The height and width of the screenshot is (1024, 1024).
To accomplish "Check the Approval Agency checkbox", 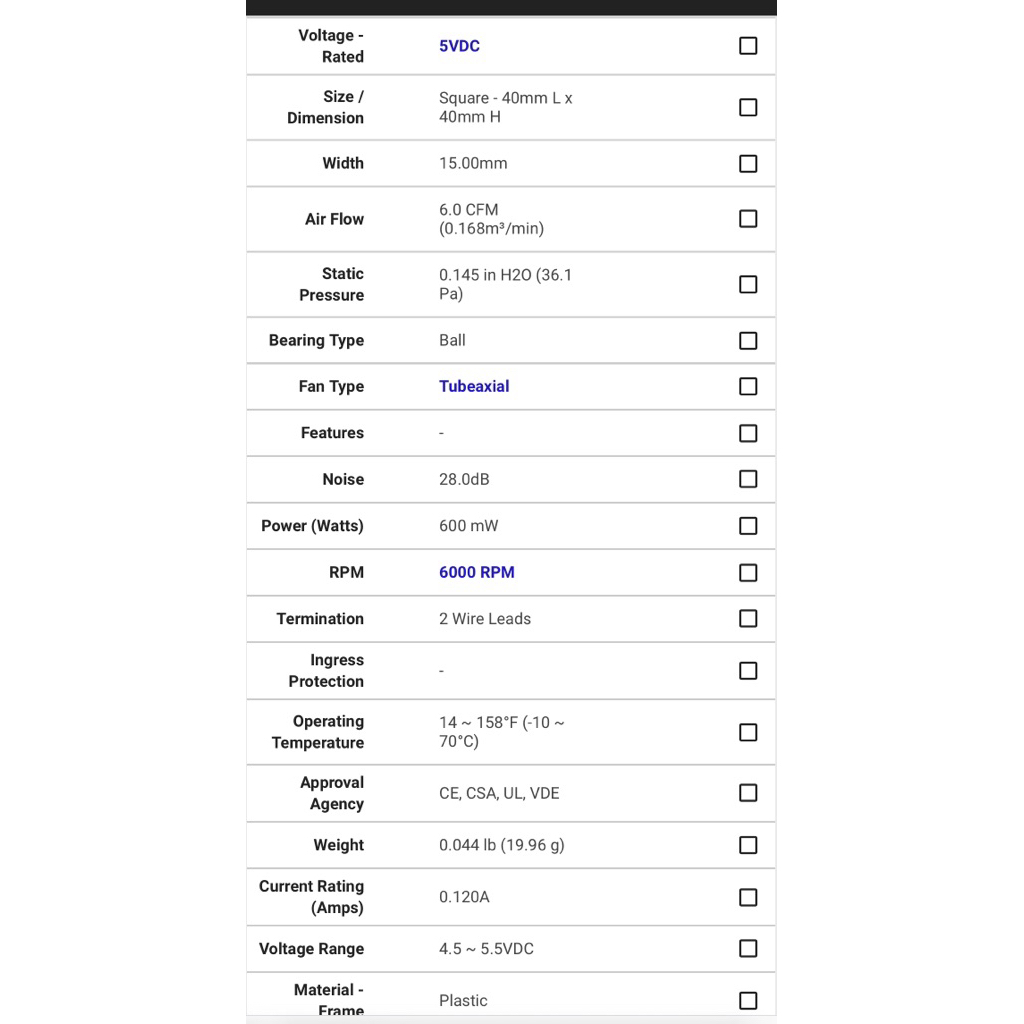I will (748, 793).
